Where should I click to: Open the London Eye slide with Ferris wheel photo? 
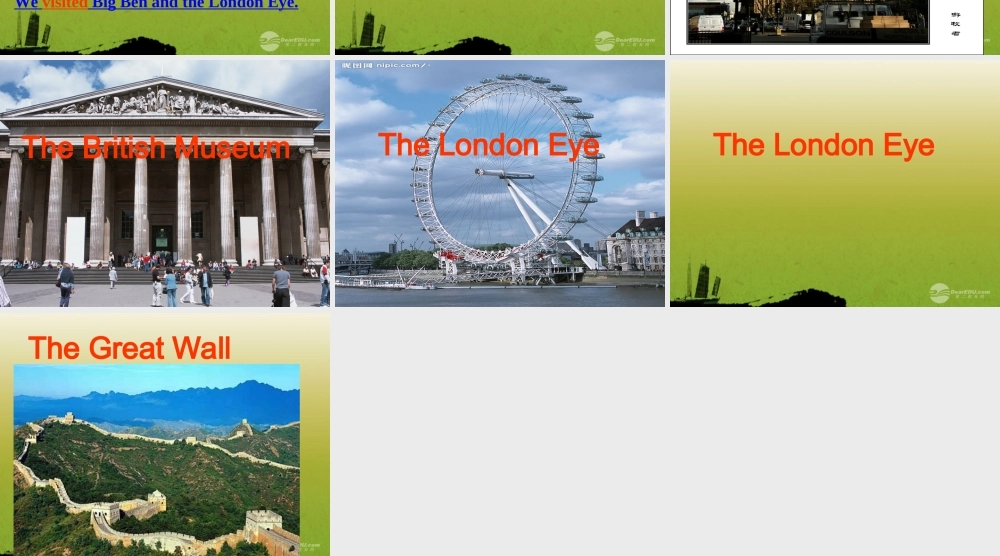click(x=499, y=183)
